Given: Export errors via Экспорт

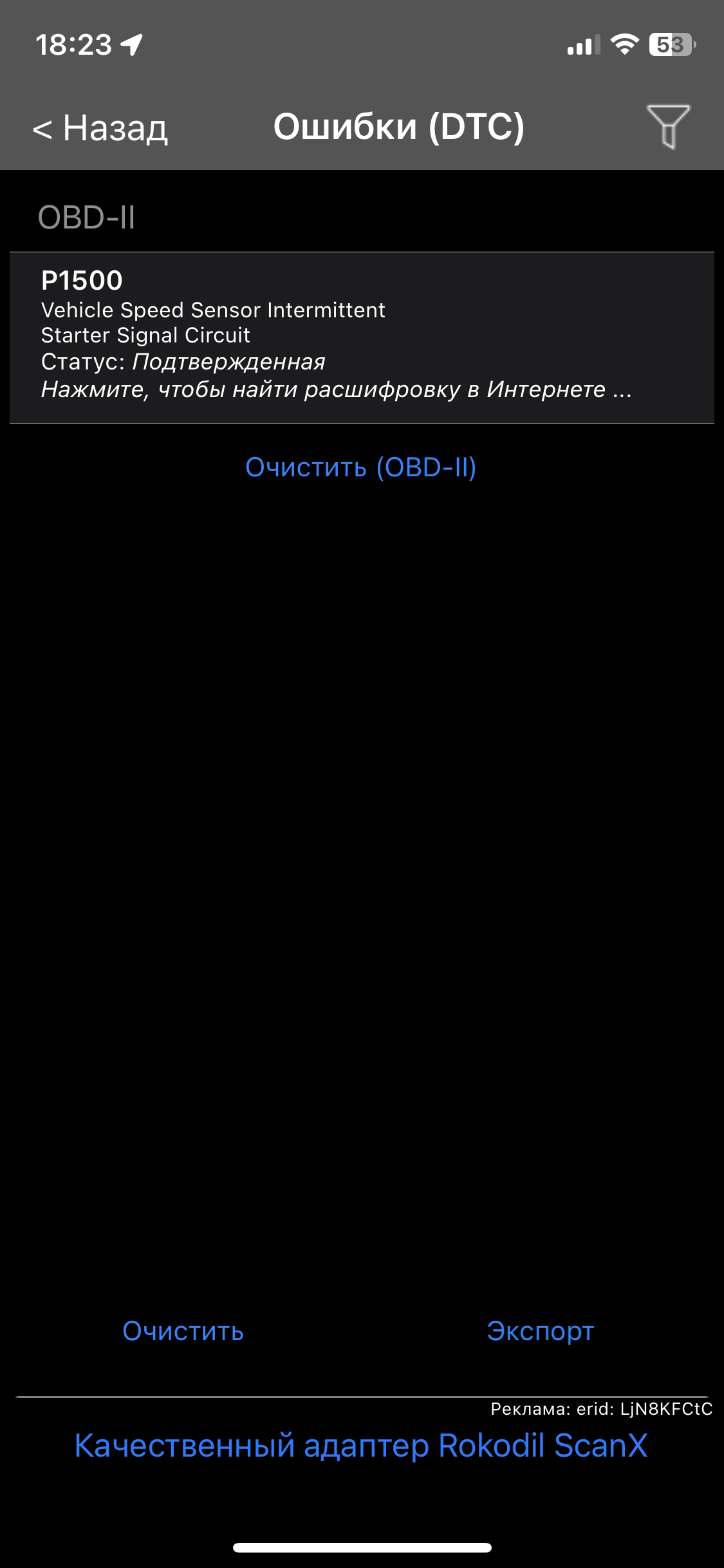Looking at the screenshot, I should (541, 1330).
